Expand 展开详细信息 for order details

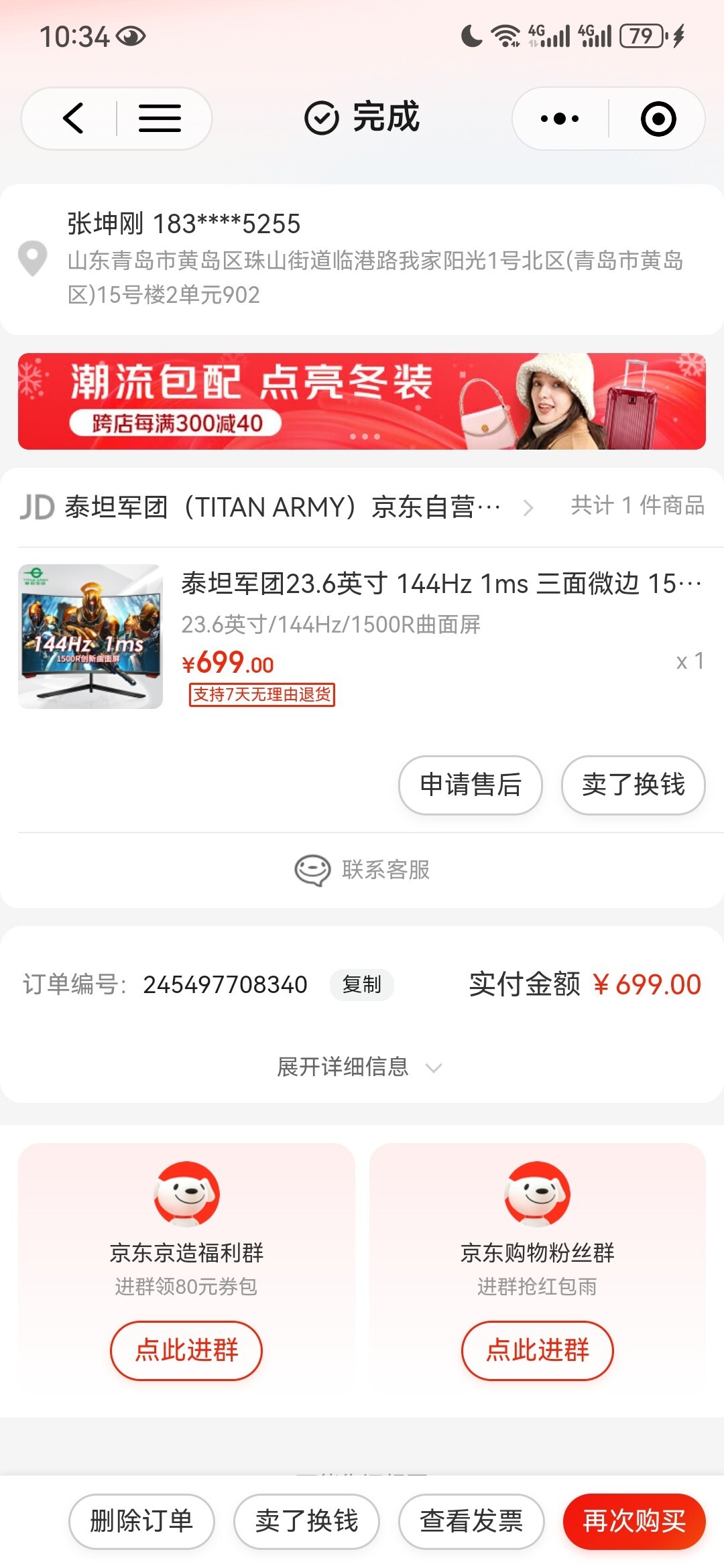pyautogui.click(x=360, y=1067)
